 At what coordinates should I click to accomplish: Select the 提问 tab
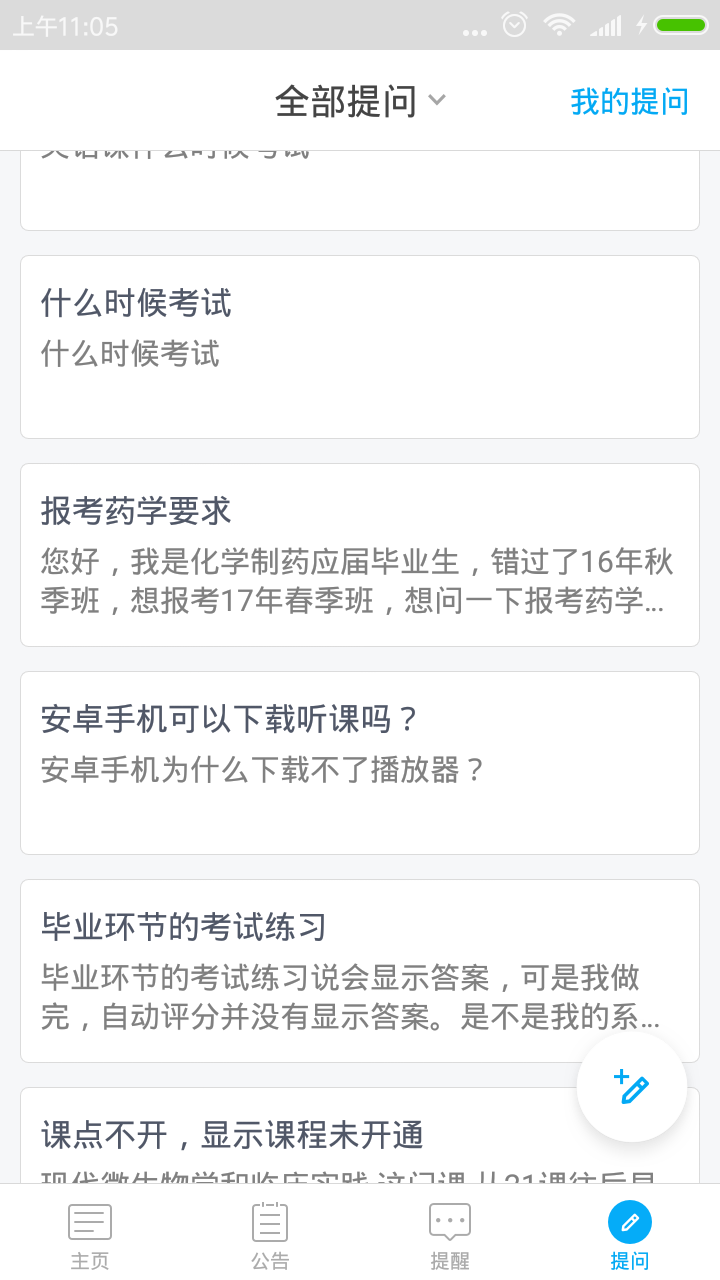pos(630,1234)
